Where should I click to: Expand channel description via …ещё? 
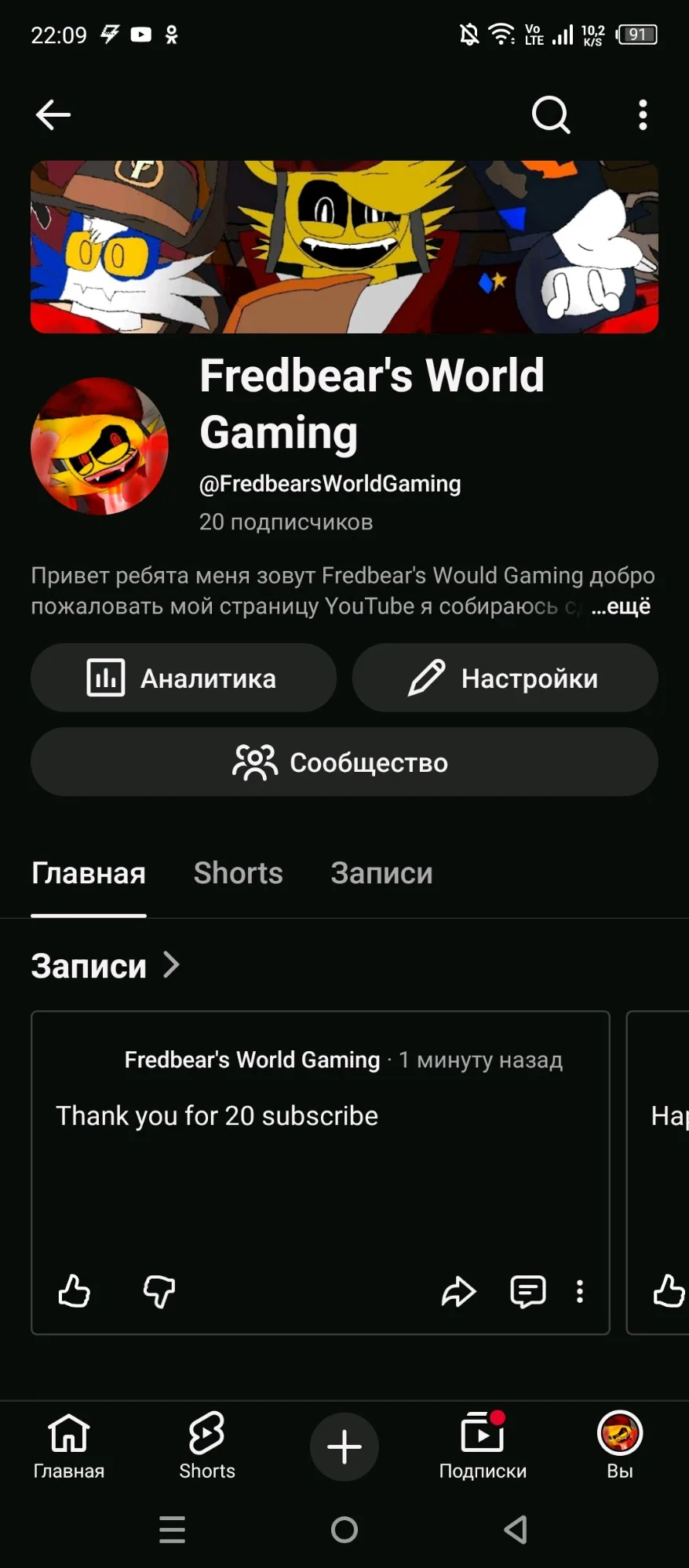click(621, 606)
